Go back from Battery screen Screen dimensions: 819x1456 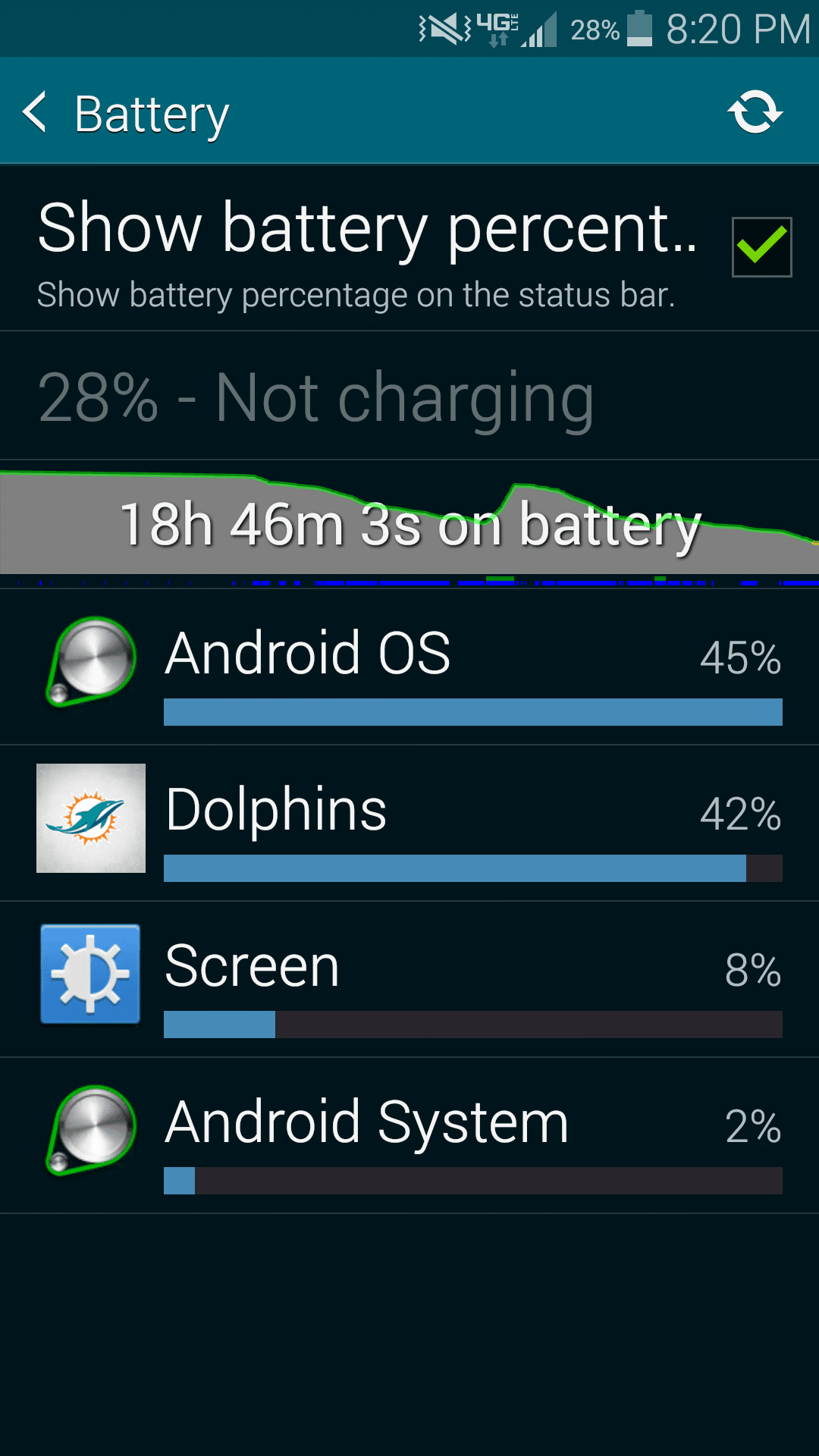36,112
